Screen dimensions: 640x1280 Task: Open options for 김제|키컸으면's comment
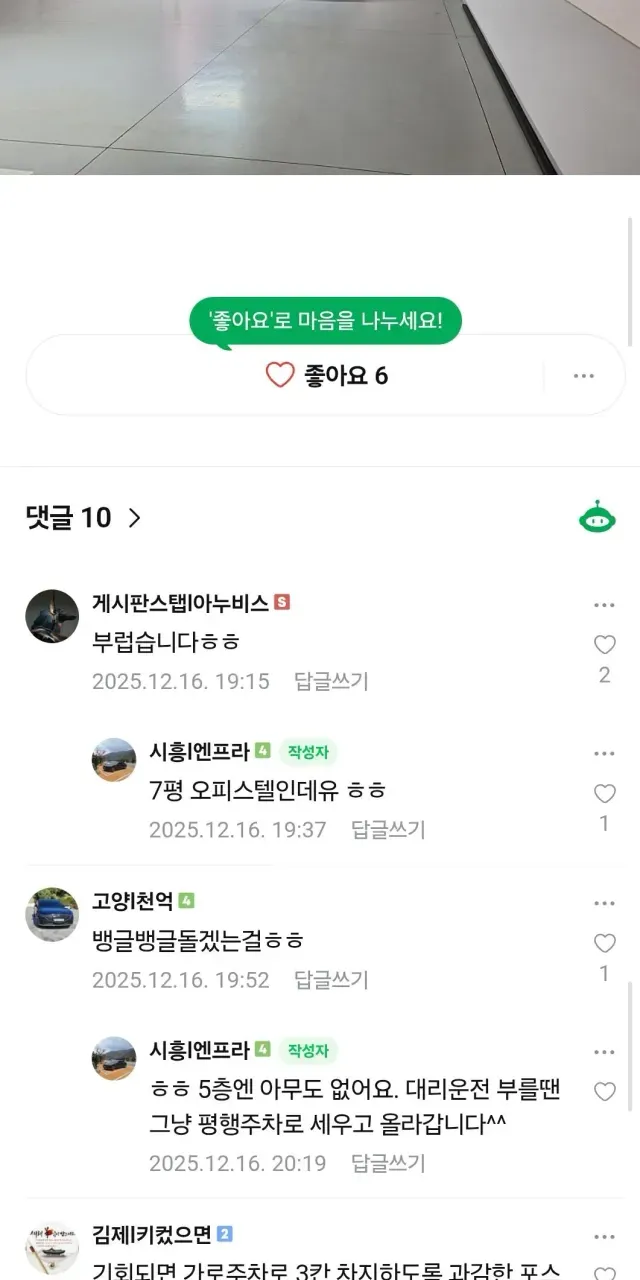click(x=604, y=1236)
